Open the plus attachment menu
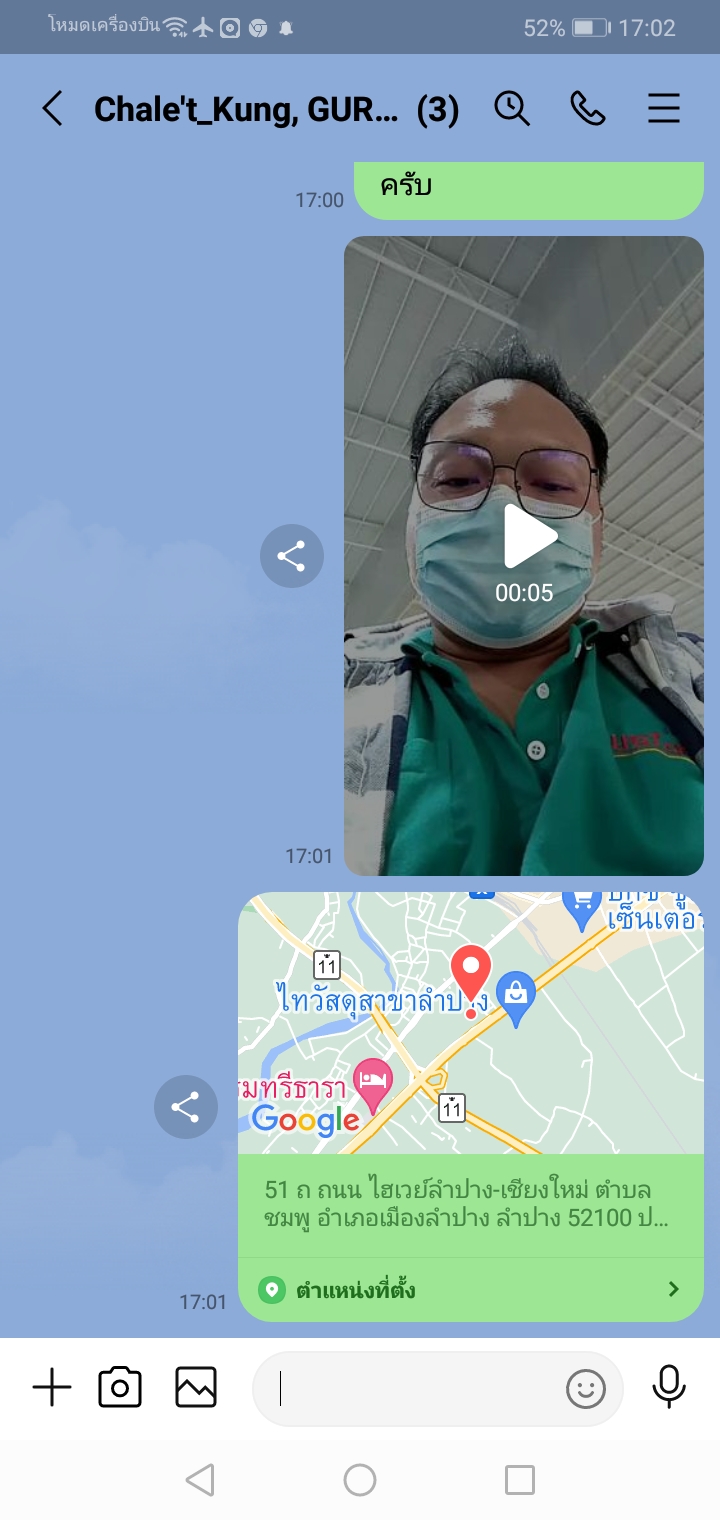Viewport: 720px width, 1520px height. [52, 1388]
